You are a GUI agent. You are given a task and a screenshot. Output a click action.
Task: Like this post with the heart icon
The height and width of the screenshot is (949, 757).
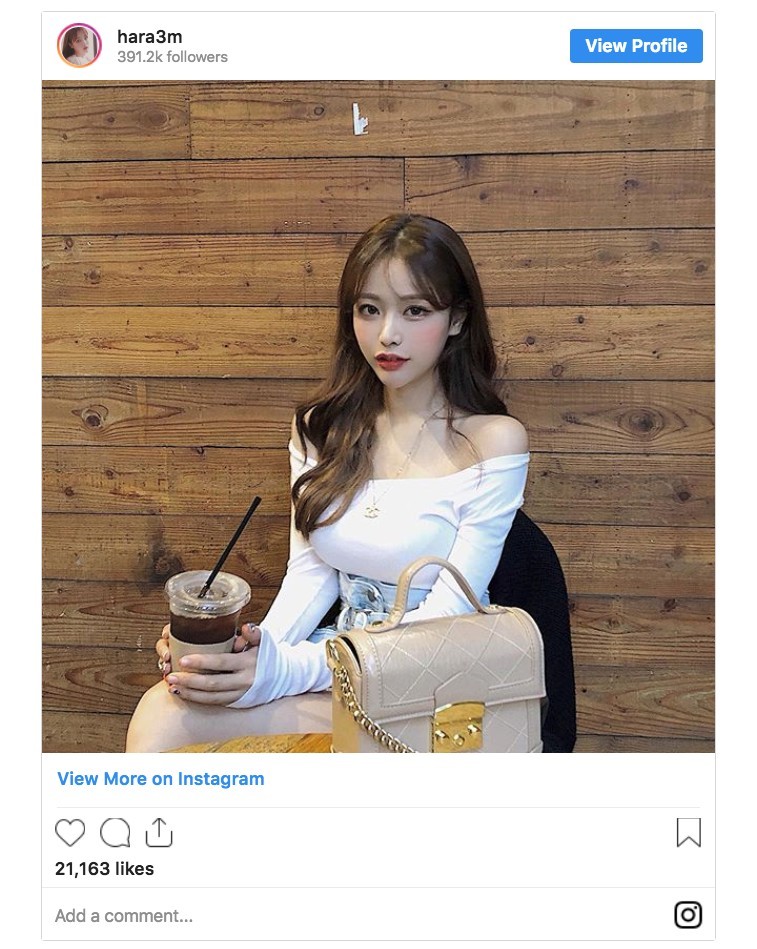70,833
